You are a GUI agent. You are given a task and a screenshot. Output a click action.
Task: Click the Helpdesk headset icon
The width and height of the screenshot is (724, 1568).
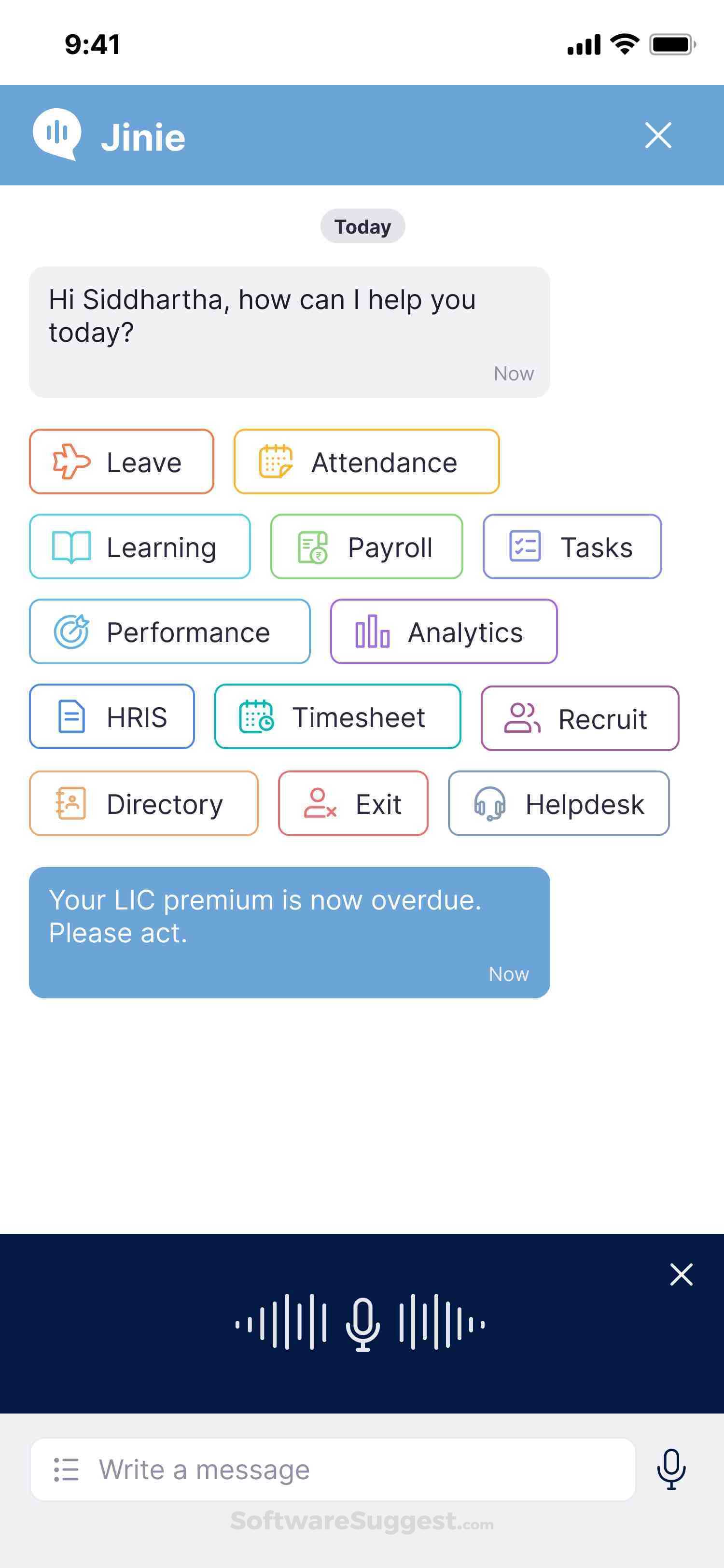490,803
